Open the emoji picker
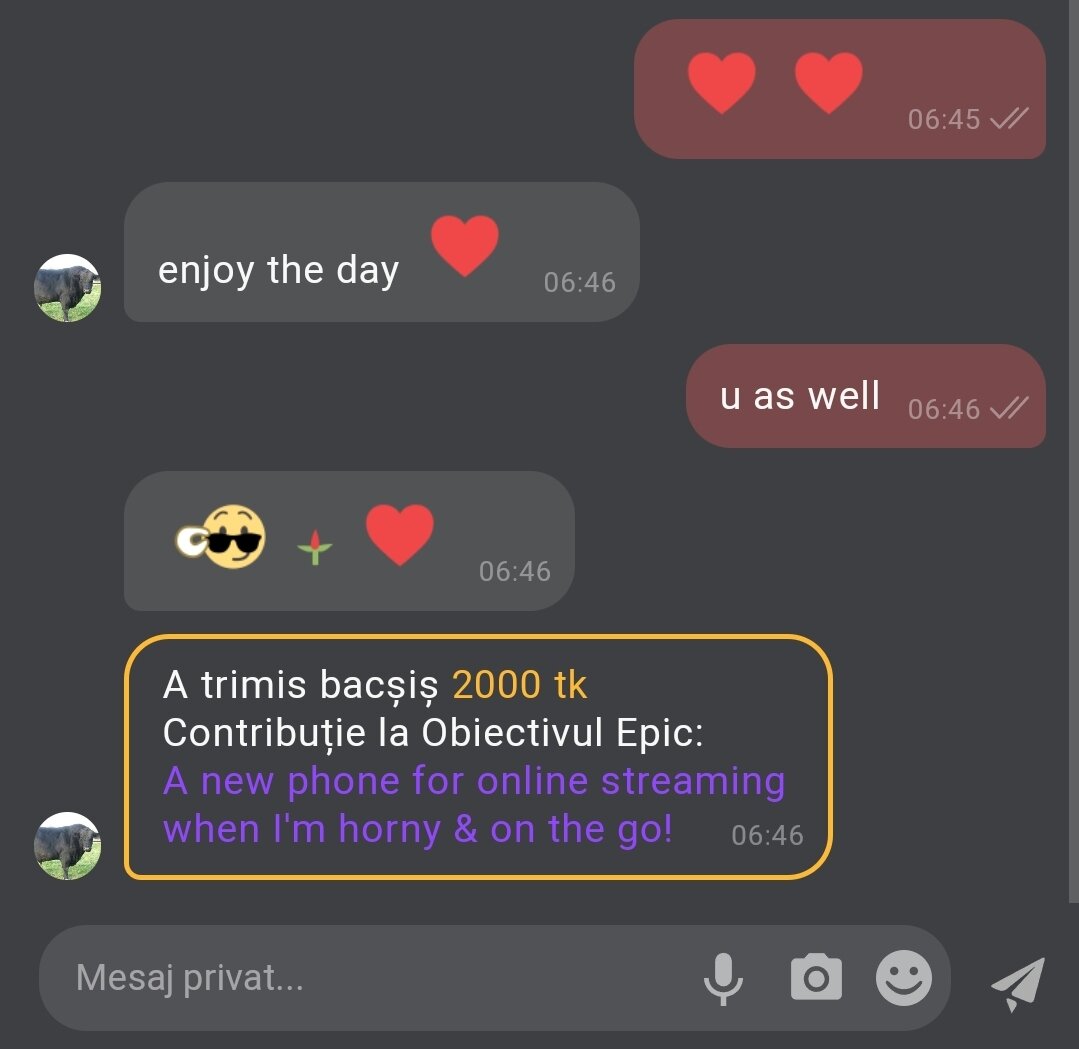The height and width of the screenshot is (1049, 1079). [x=904, y=978]
